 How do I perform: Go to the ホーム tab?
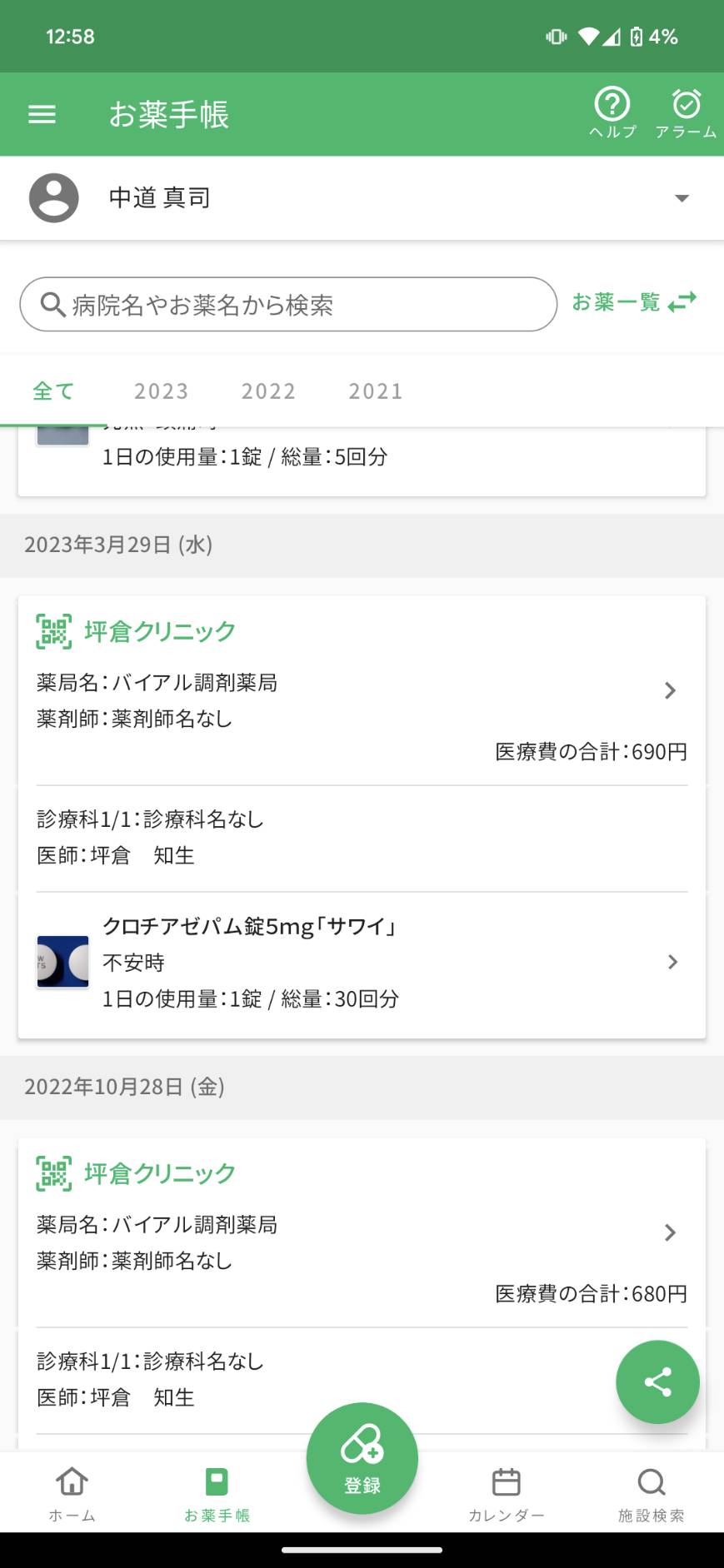coord(72,1494)
